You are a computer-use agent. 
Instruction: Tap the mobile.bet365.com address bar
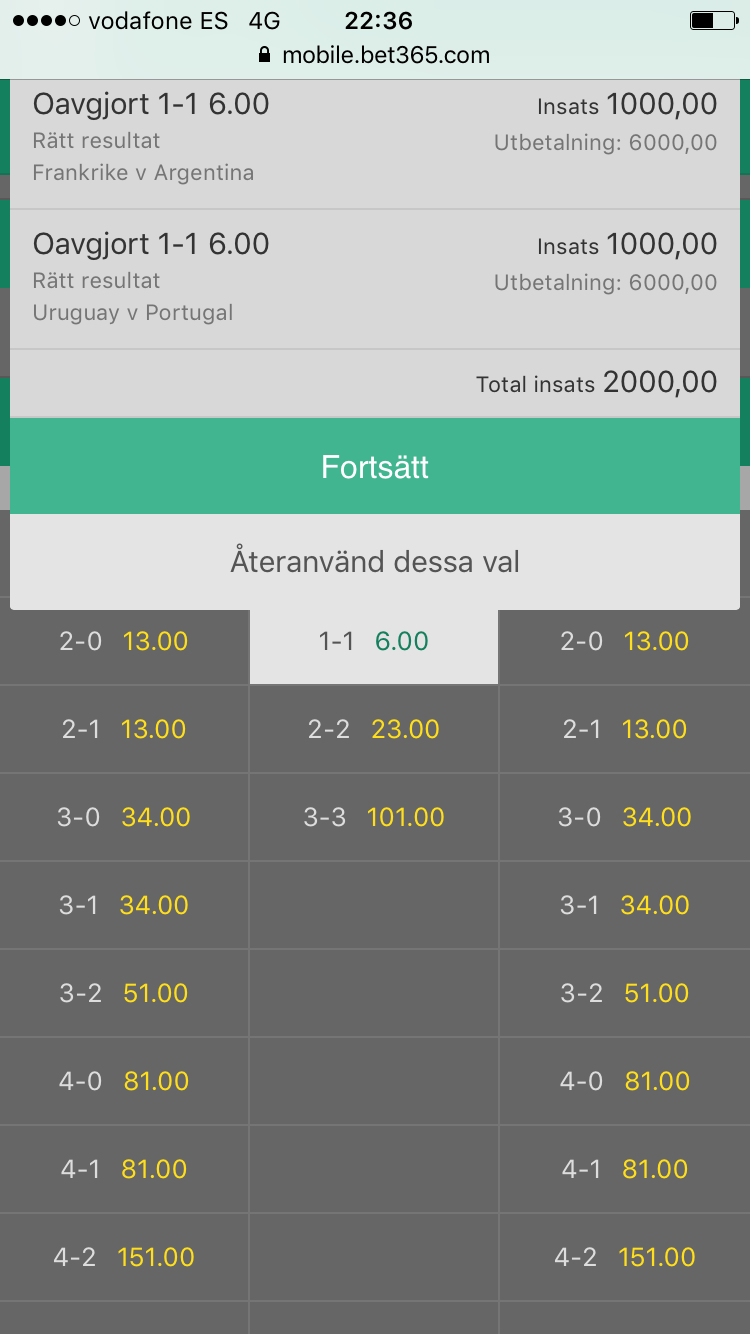[x=375, y=55]
